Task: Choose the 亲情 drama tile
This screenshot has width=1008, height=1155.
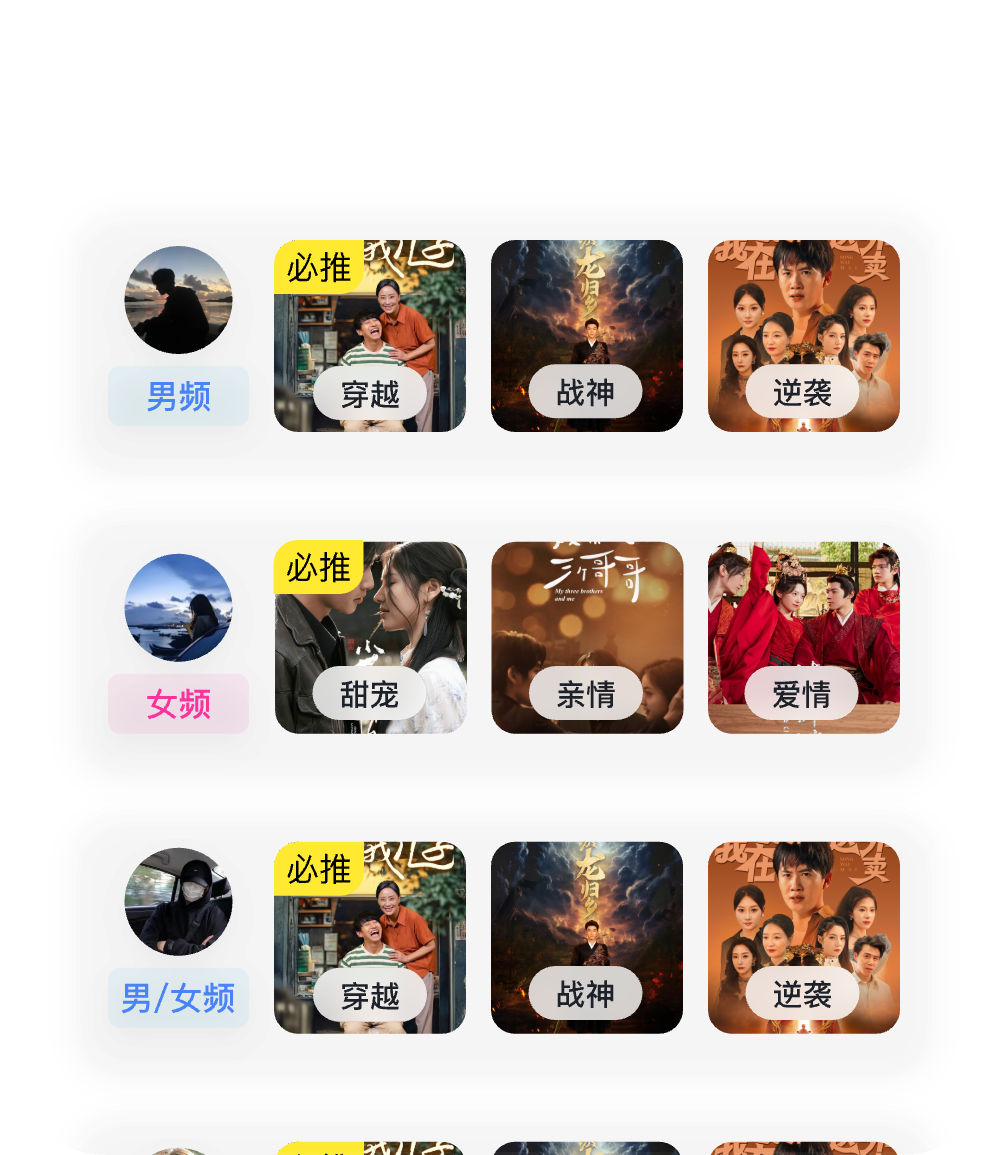Action: click(586, 637)
